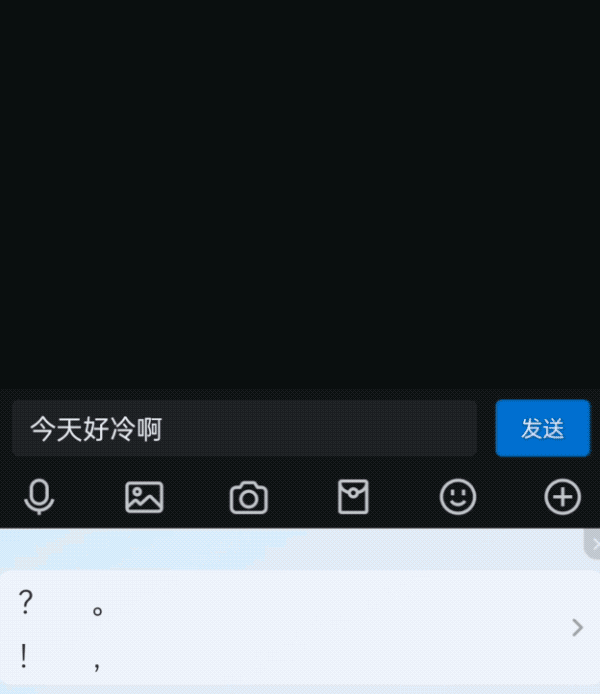Open more options with the plus icon

click(x=562, y=496)
